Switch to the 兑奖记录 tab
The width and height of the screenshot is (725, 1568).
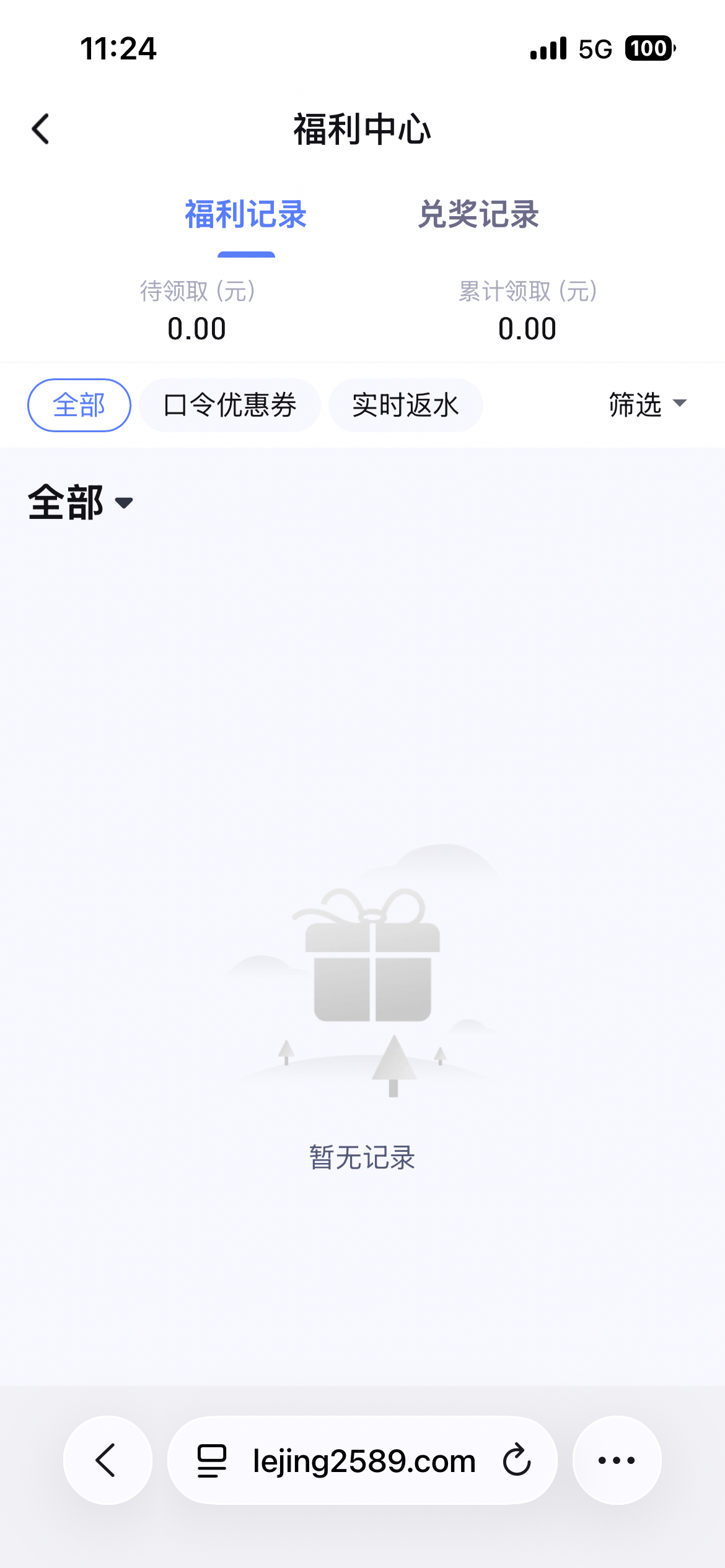[x=478, y=215]
